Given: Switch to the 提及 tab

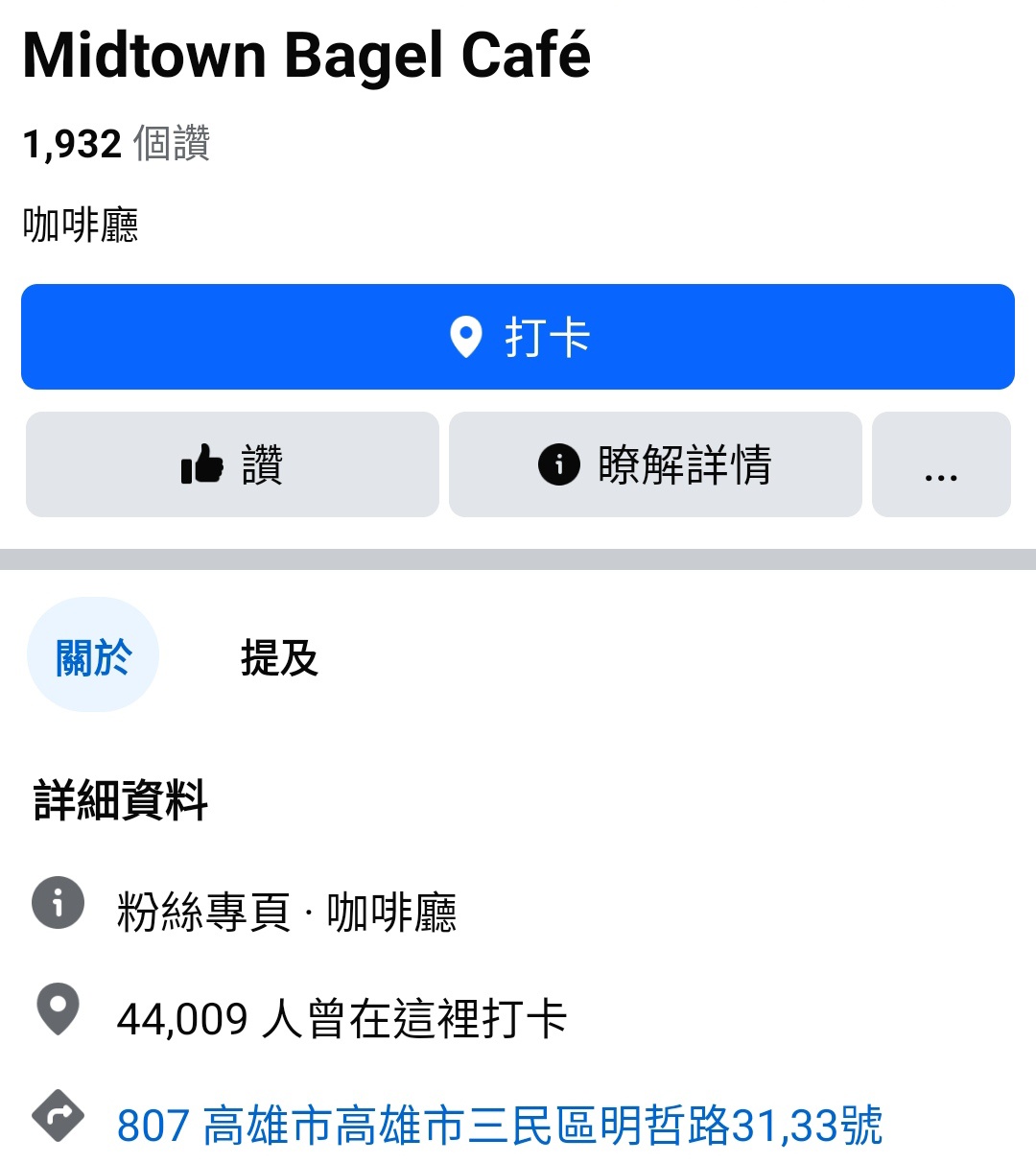Looking at the screenshot, I should point(278,658).
